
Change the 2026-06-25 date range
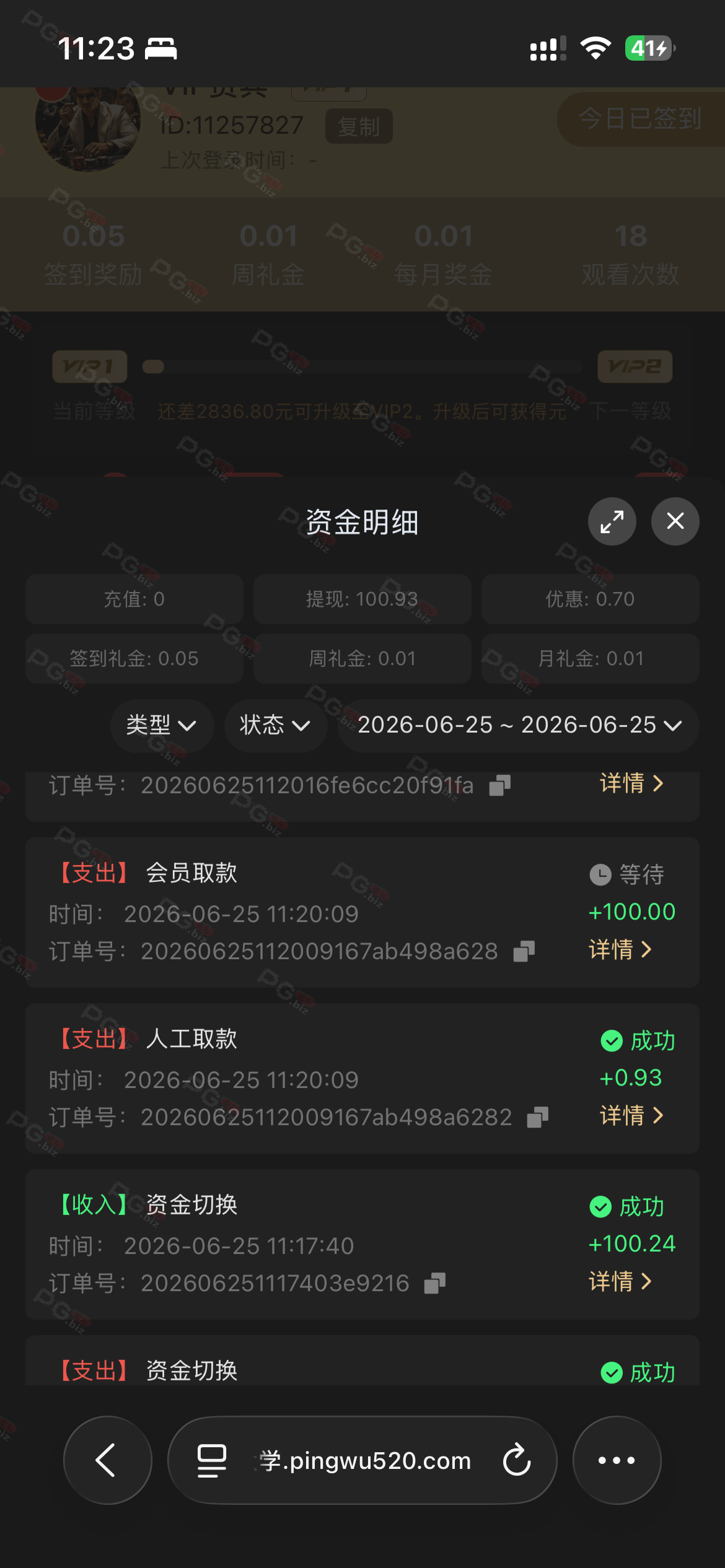click(519, 725)
